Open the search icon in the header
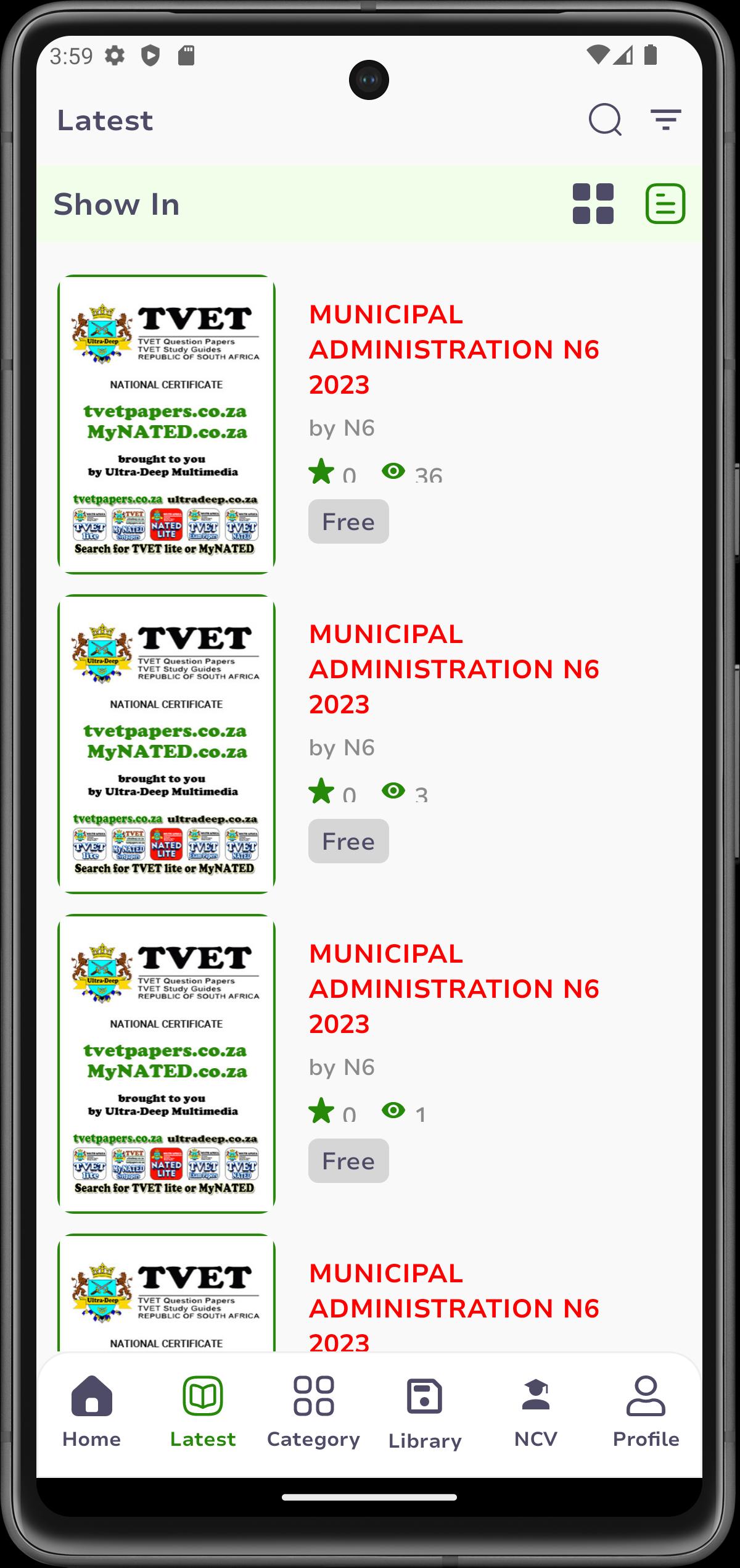Image resolution: width=740 pixels, height=1568 pixels. coord(605,119)
